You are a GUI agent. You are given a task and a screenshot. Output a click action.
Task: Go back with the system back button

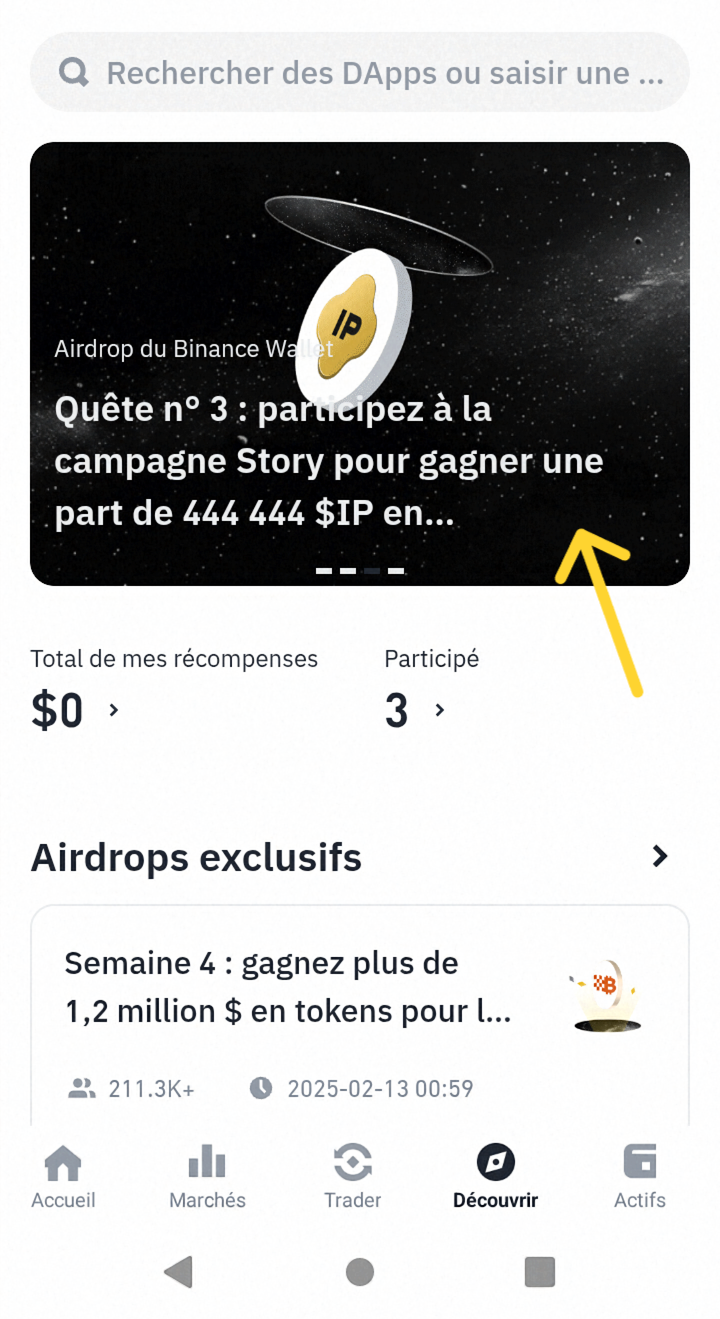tap(179, 1272)
